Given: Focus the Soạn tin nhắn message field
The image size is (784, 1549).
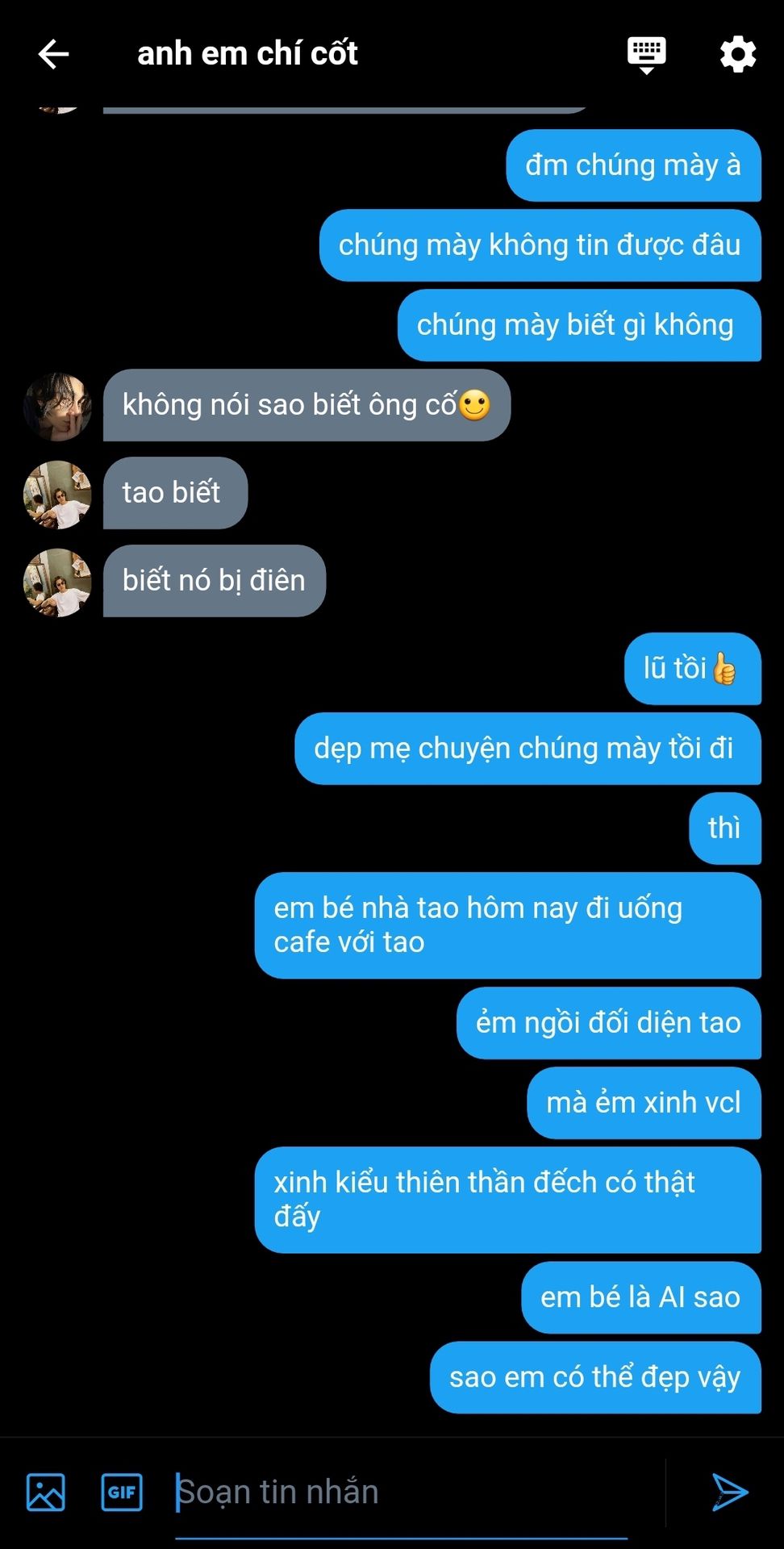Looking at the screenshot, I should click(x=402, y=1492).
